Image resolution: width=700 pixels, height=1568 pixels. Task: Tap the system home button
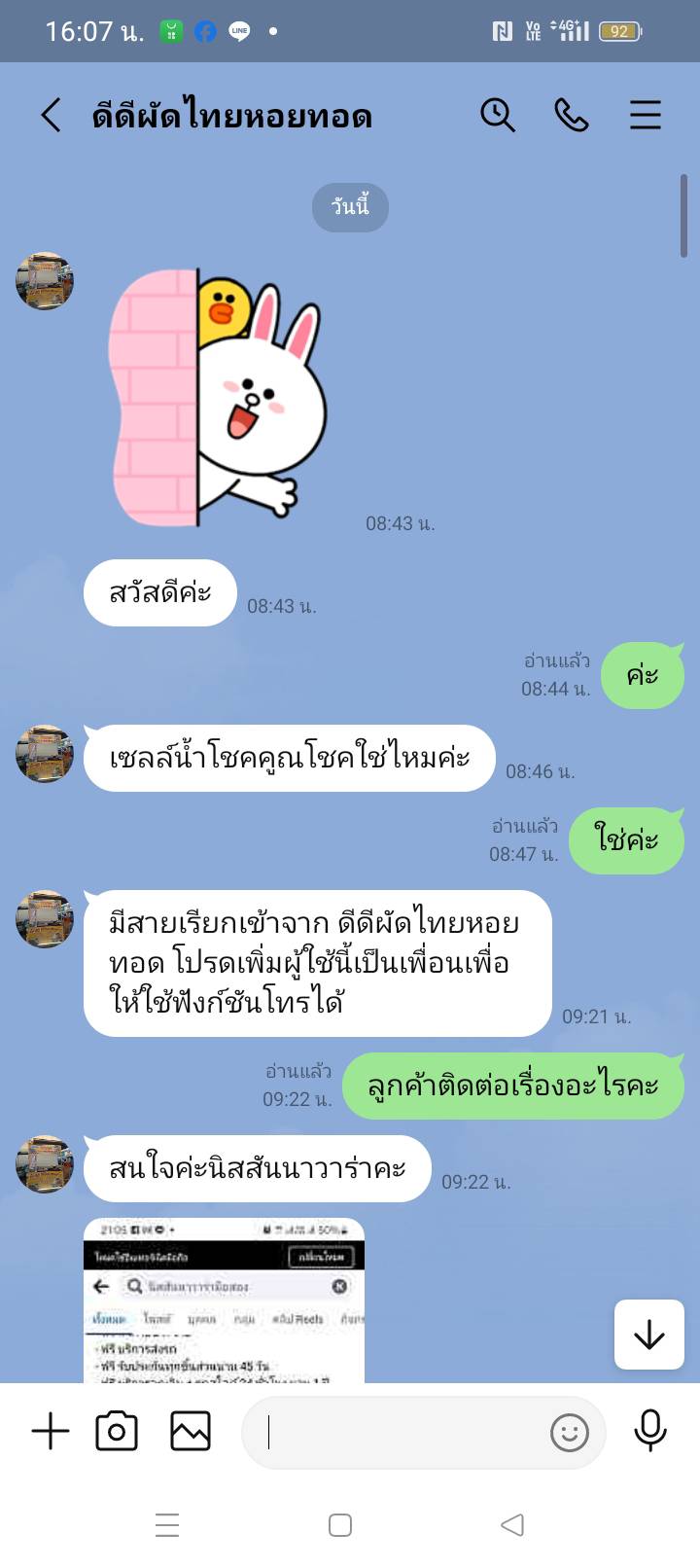(x=339, y=1524)
